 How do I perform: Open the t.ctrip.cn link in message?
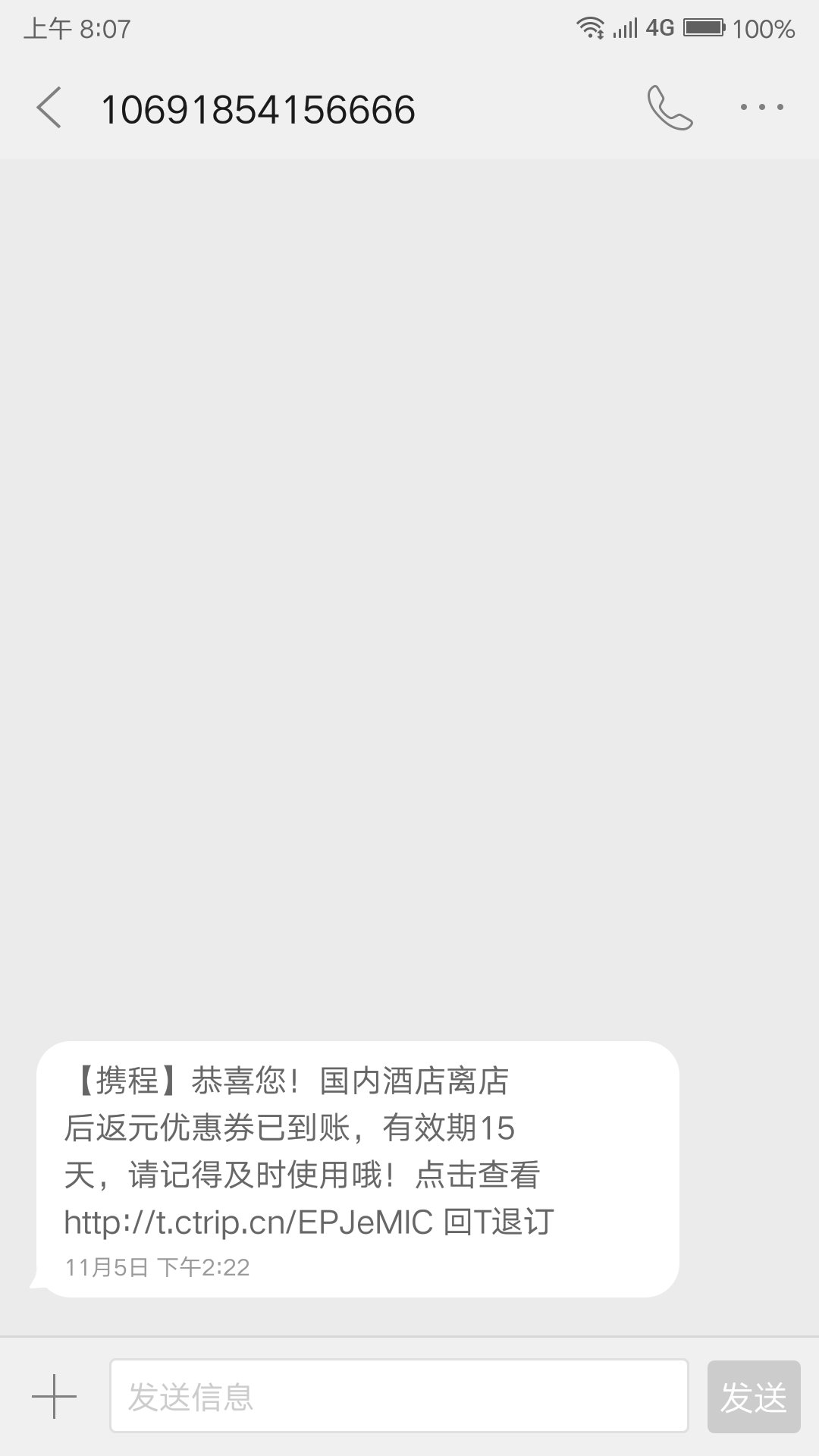pyautogui.click(x=248, y=1222)
